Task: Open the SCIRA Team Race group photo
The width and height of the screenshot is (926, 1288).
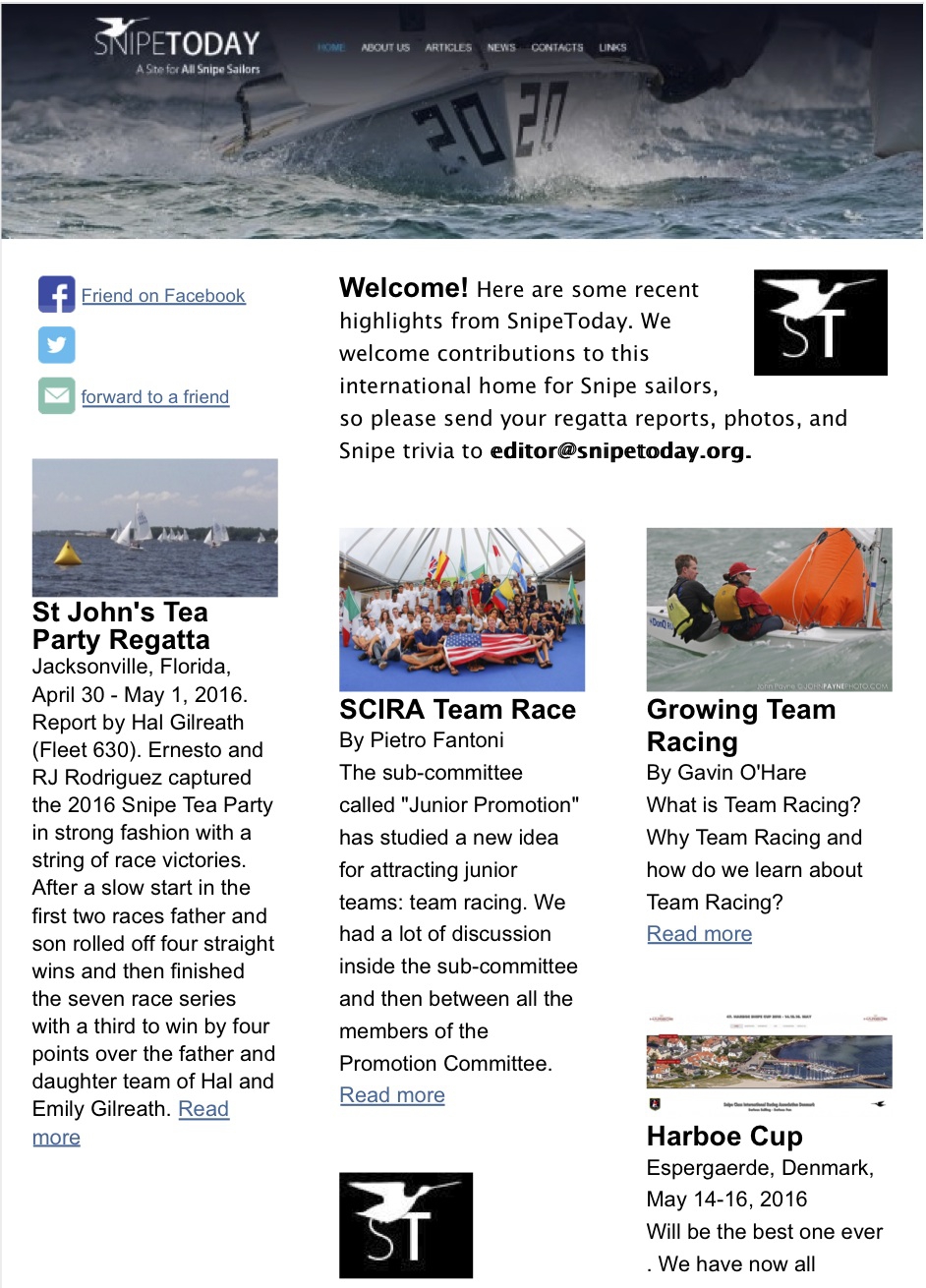Action: (461, 610)
